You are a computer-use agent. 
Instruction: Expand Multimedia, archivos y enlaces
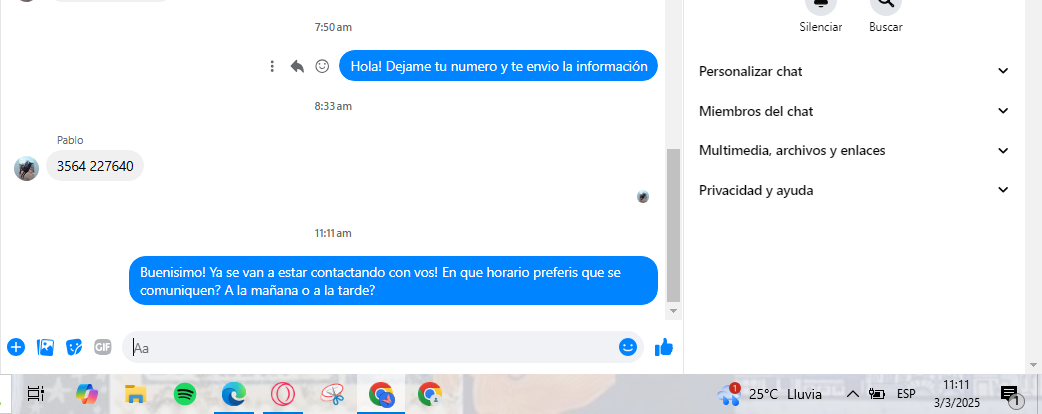click(x=1003, y=150)
